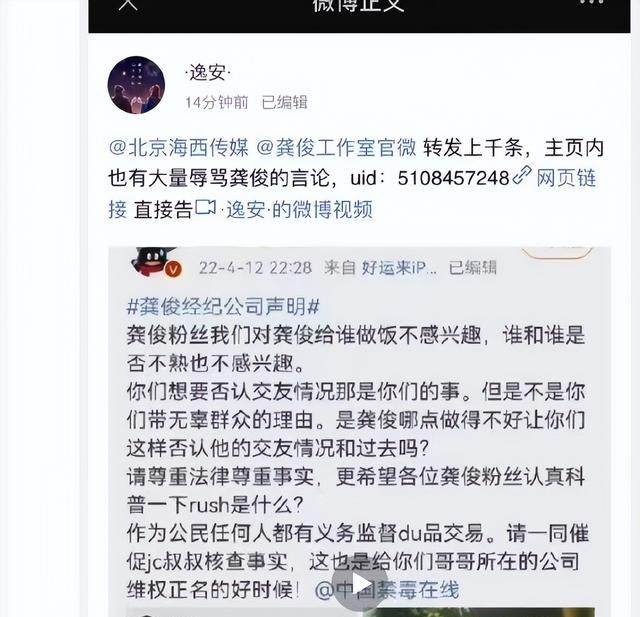The image size is (640, 617).
Task: Open 逸安's profile avatar
Action: (136, 85)
